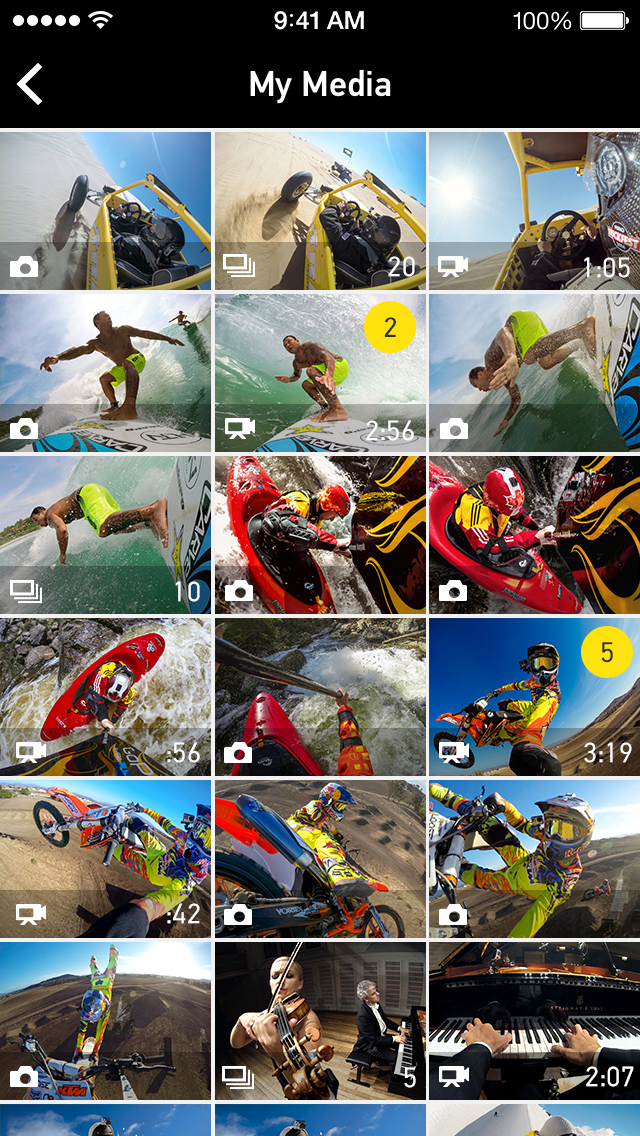Open the 10-photo surfer burst
This screenshot has width=640, height=1136.
[x=105, y=535]
